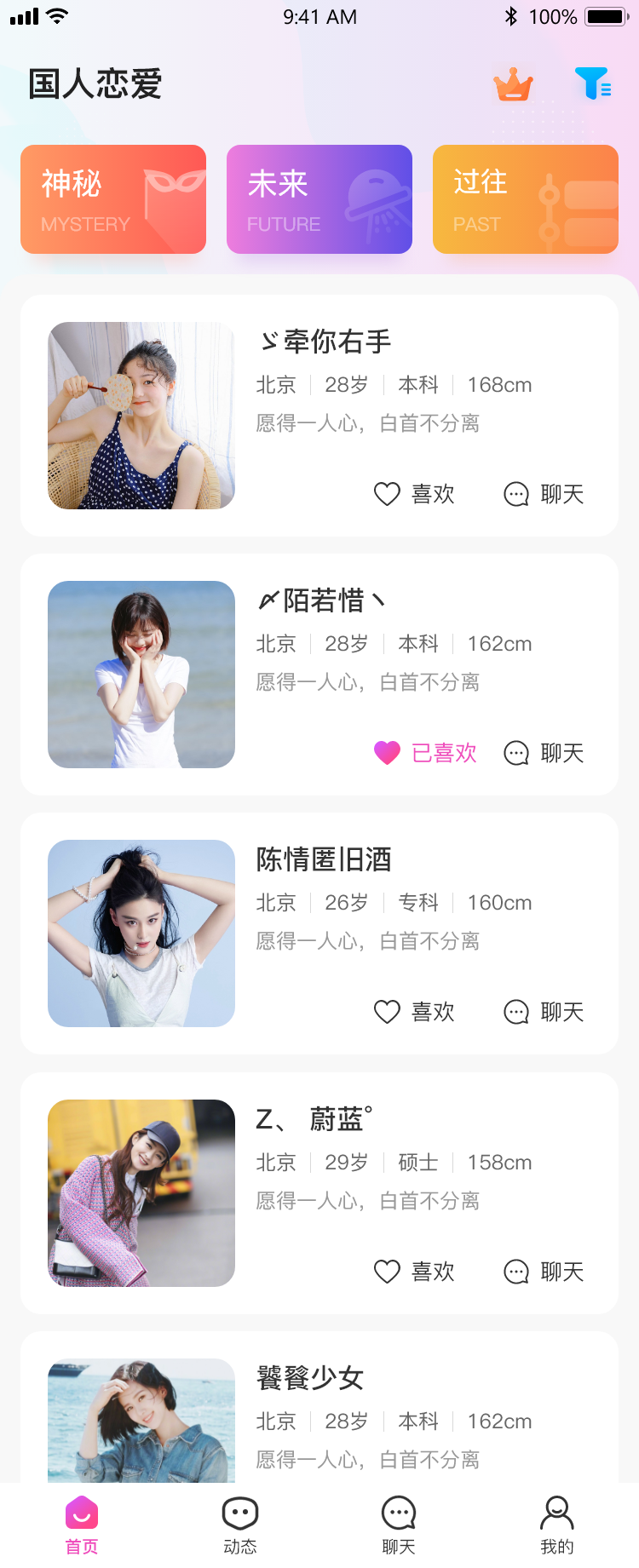Image resolution: width=639 pixels, height=1568 pixels.
Task: Open the 过往 PAST card
Action: 526,199
